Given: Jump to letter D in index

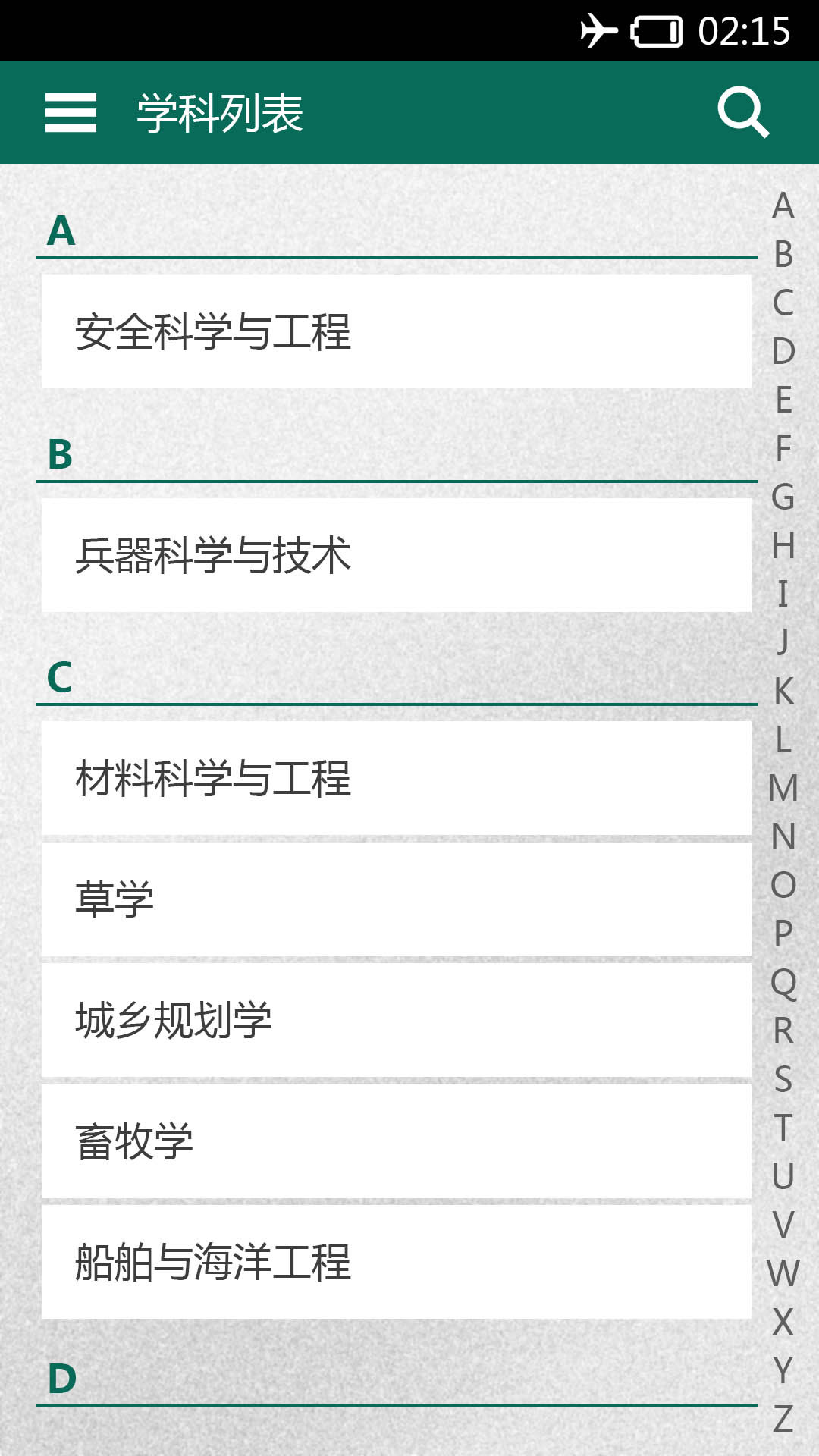Looking at the screenshot, I should [783, 352].
